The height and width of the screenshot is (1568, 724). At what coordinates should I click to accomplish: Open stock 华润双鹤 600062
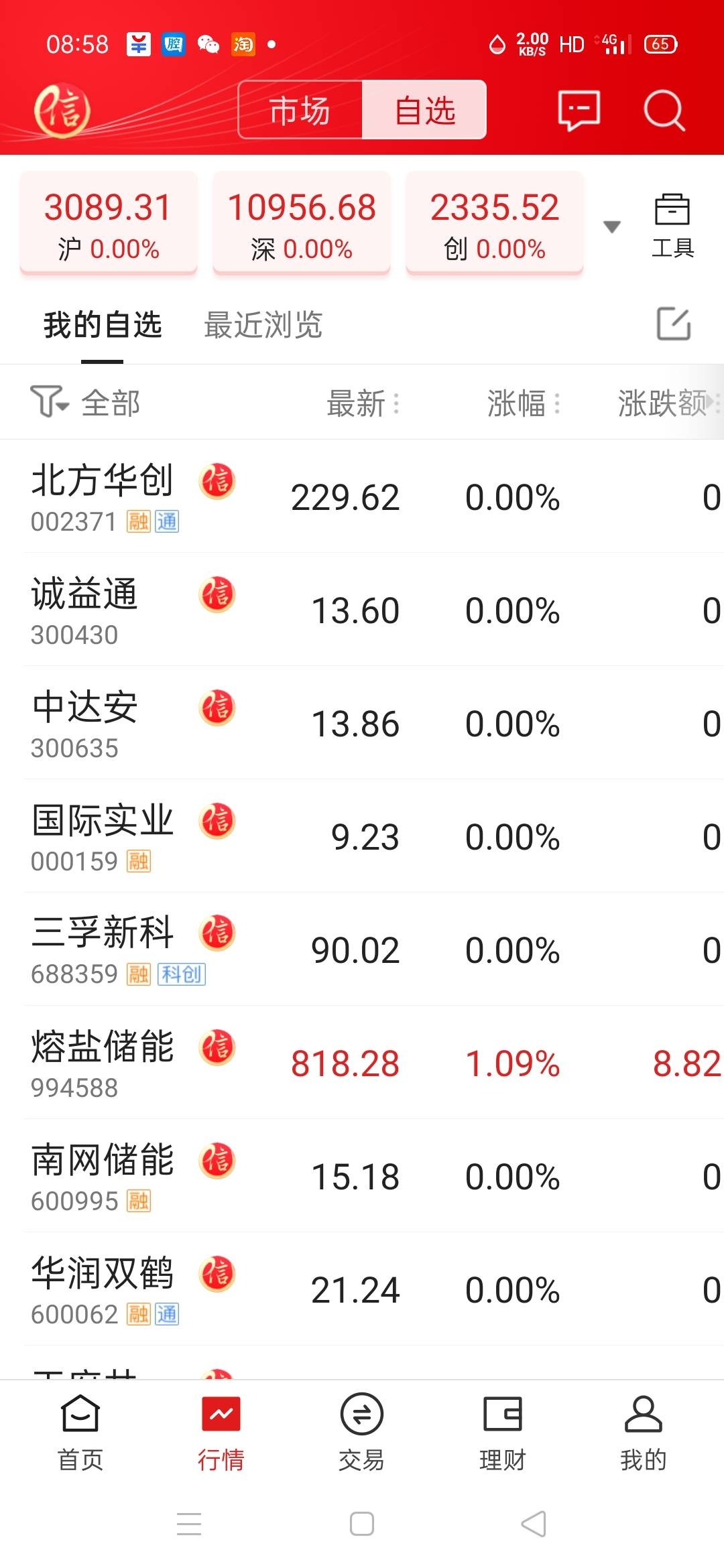tap(102, 1289)
